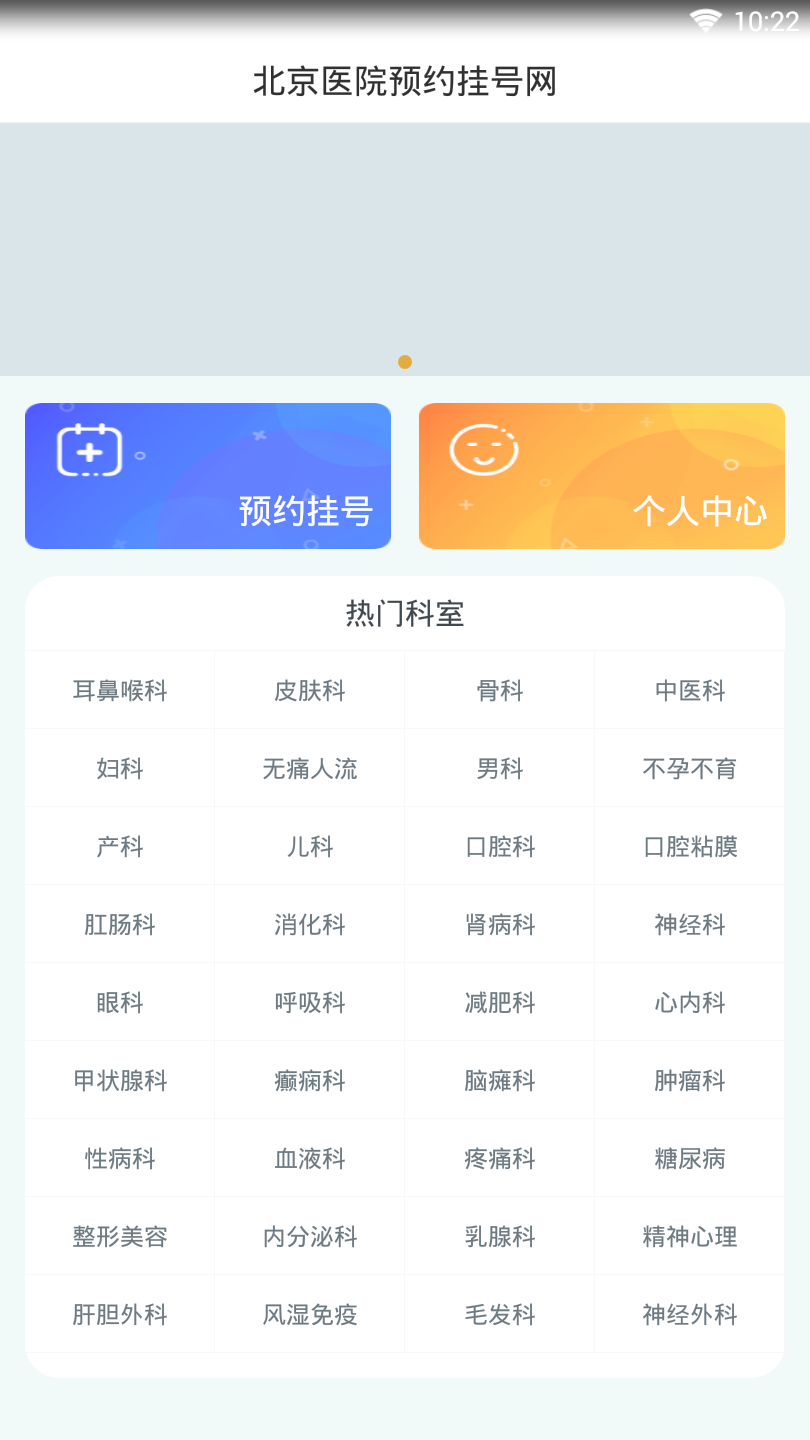Viewport: 810px width, 1440px height.
Task: Select the 心内科 department
Action: coord(689,1002)
